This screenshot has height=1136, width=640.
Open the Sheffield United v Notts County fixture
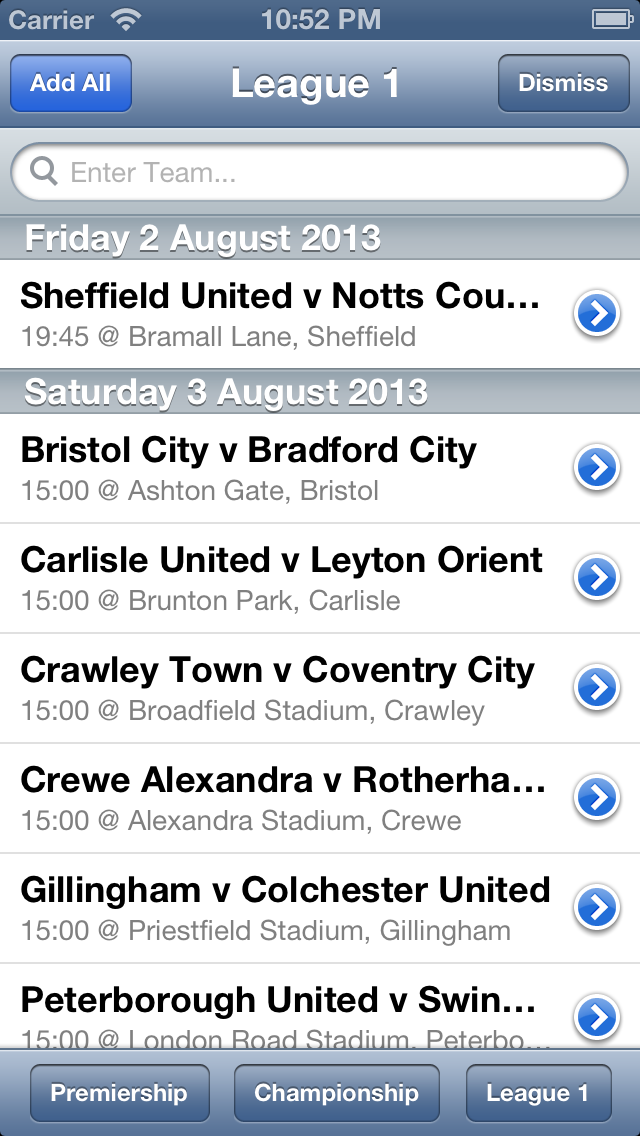pyautogui.click(x=320, y=314)
